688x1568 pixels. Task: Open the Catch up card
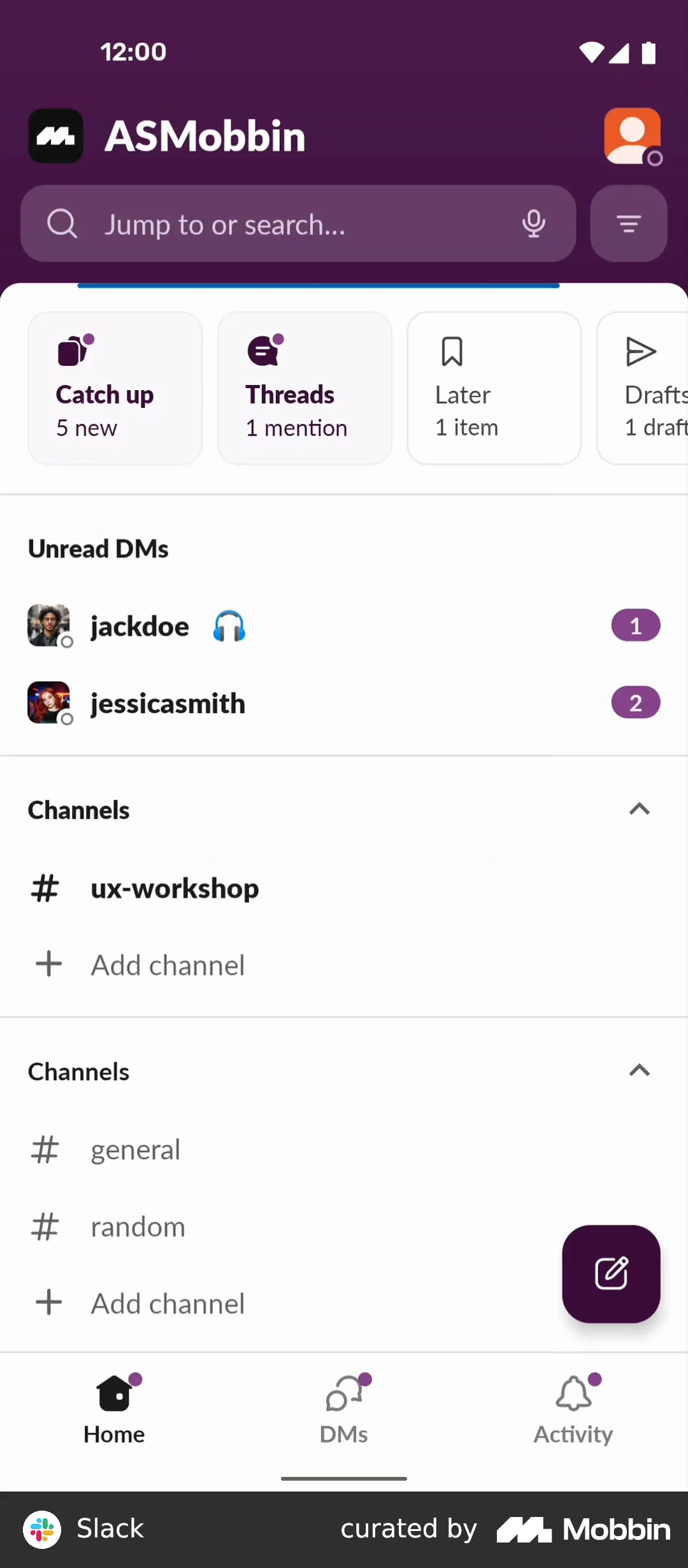[x=115, y=388]
